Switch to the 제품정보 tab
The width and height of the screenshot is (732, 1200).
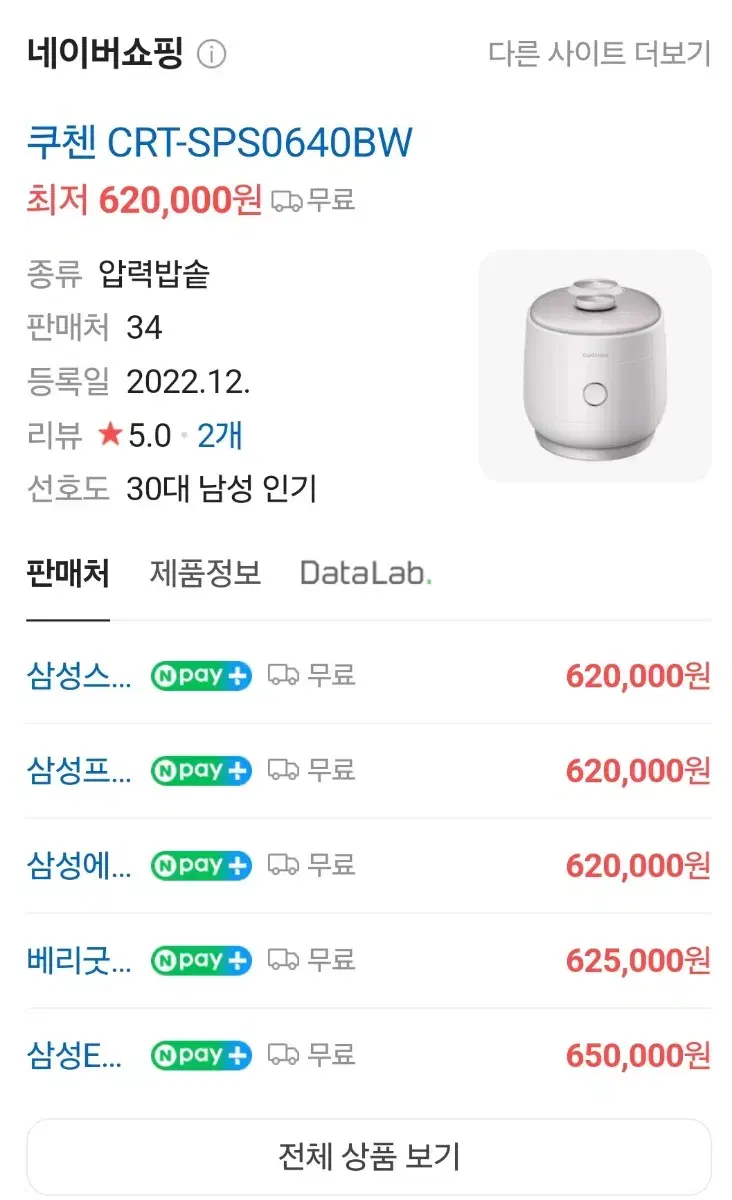coord(205,573)
